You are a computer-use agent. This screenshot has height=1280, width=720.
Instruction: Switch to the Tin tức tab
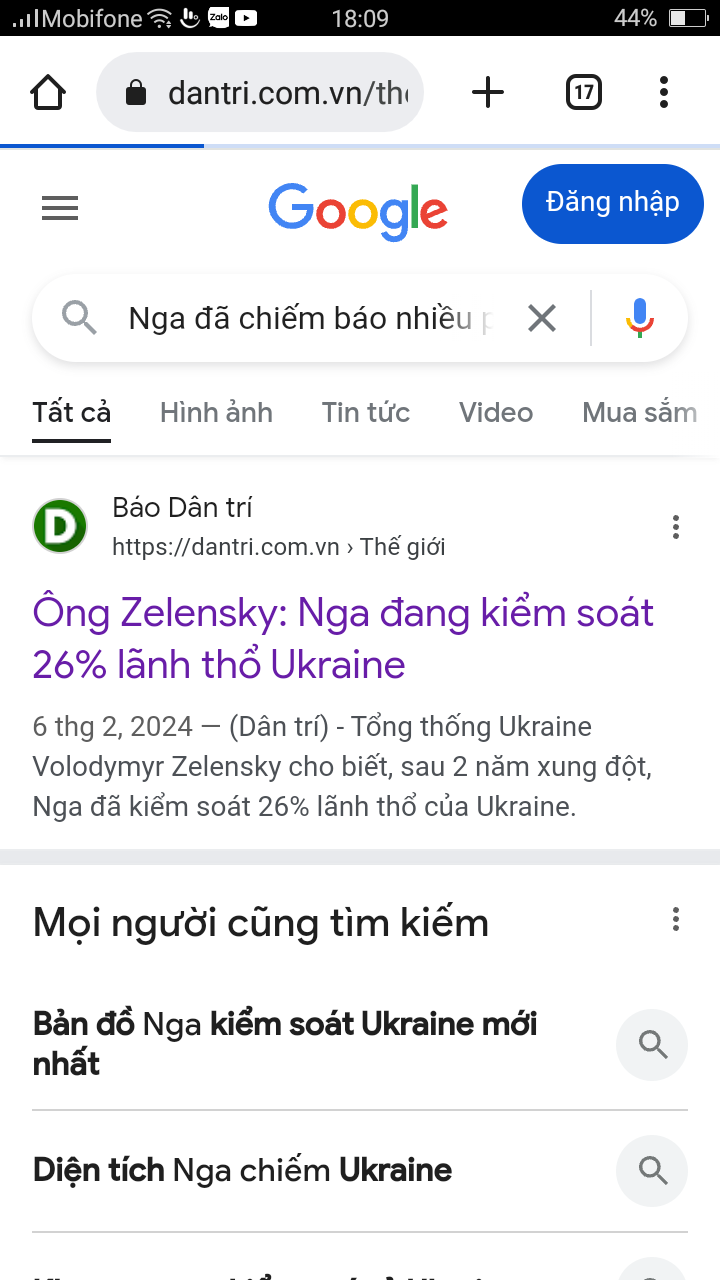366,412
